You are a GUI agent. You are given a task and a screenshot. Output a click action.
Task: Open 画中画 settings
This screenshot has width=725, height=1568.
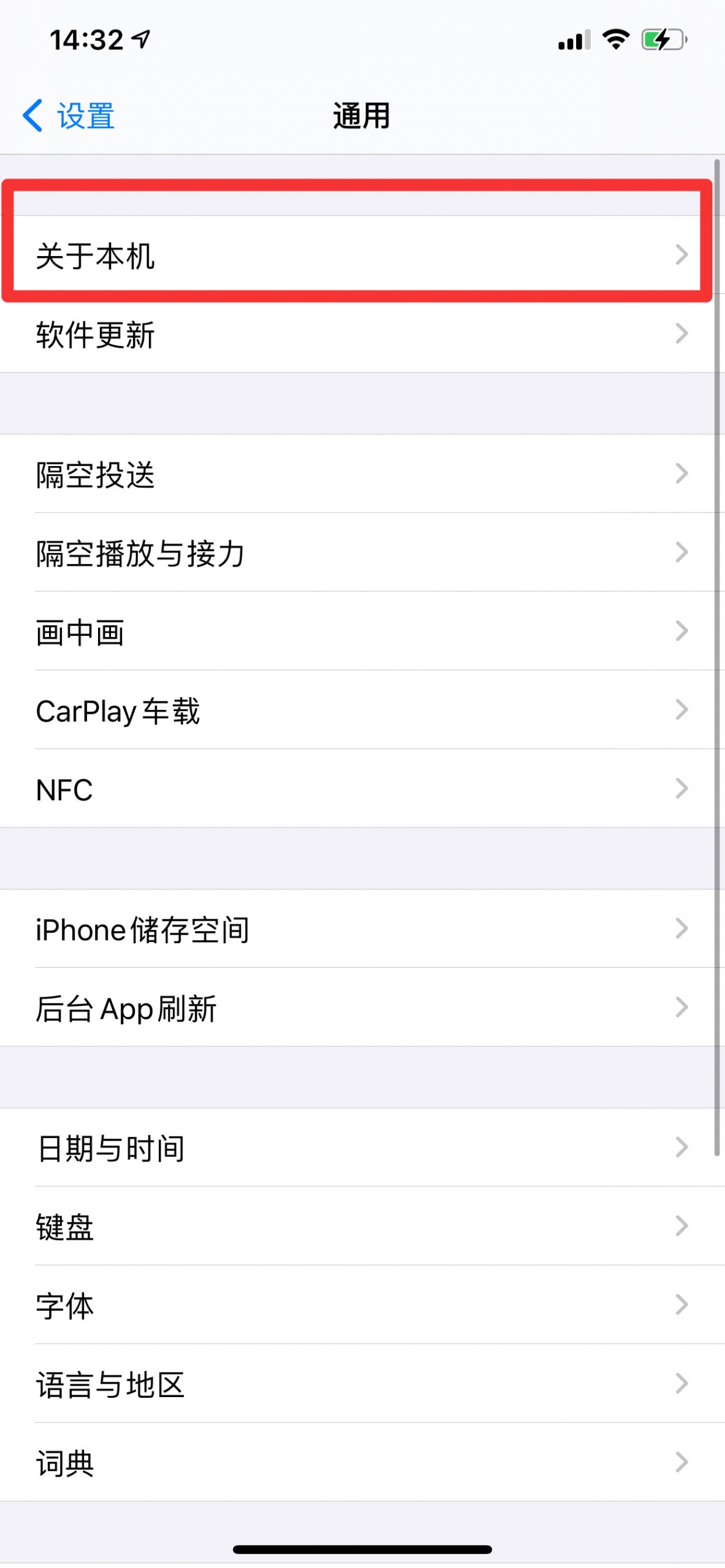tap(362, 631)
